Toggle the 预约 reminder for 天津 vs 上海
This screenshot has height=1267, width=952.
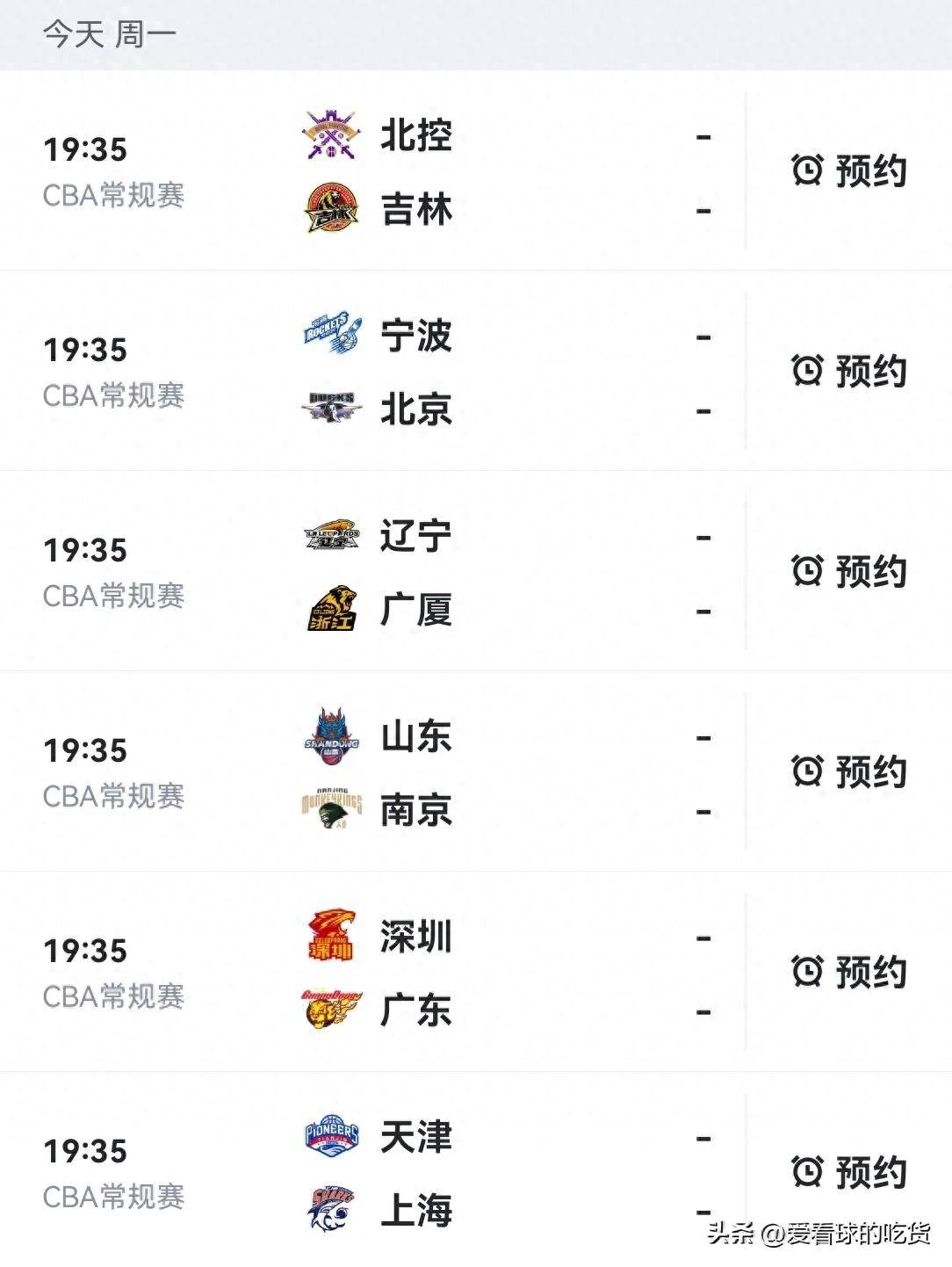849,1169
